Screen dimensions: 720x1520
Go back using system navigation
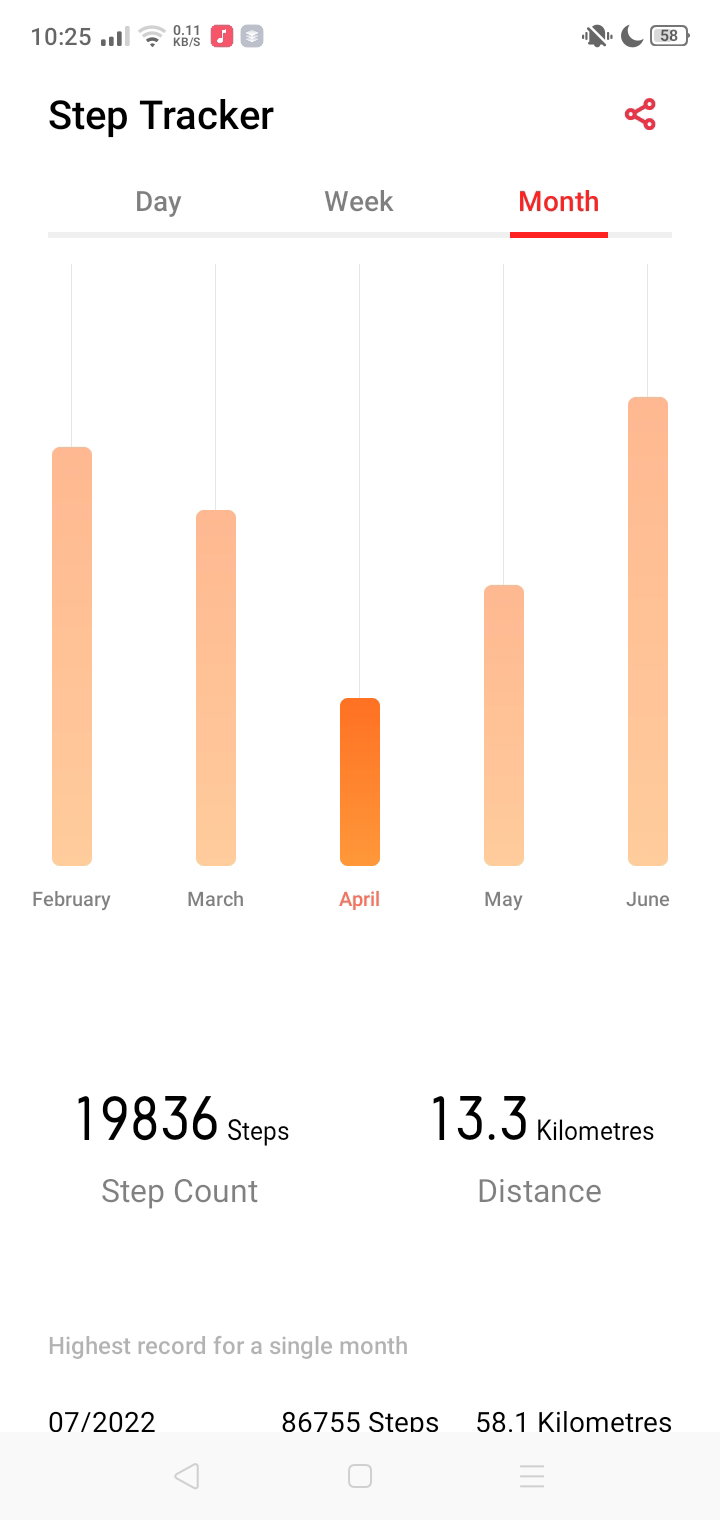pyautogui.click(x=186, y=1476)
